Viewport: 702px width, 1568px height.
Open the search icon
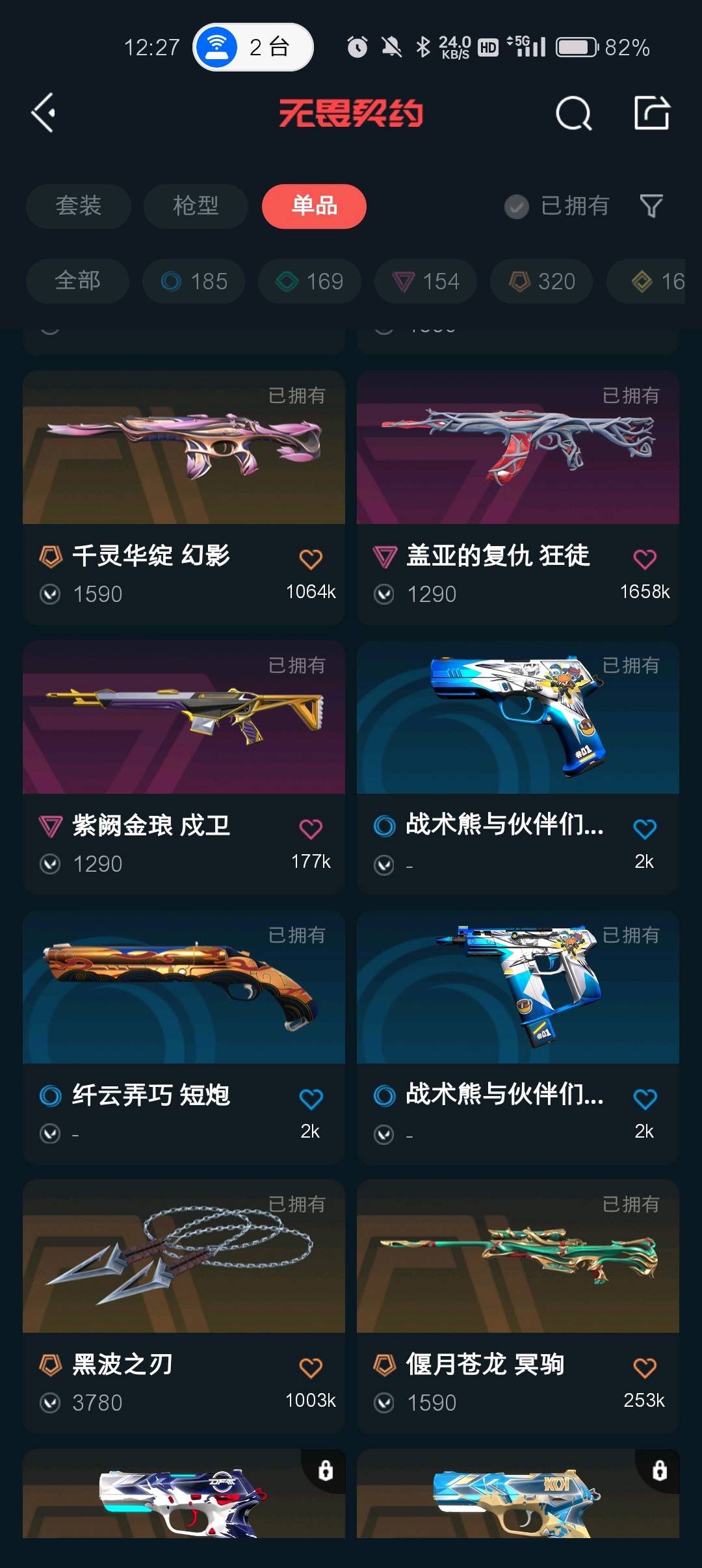tap(573, 114)
